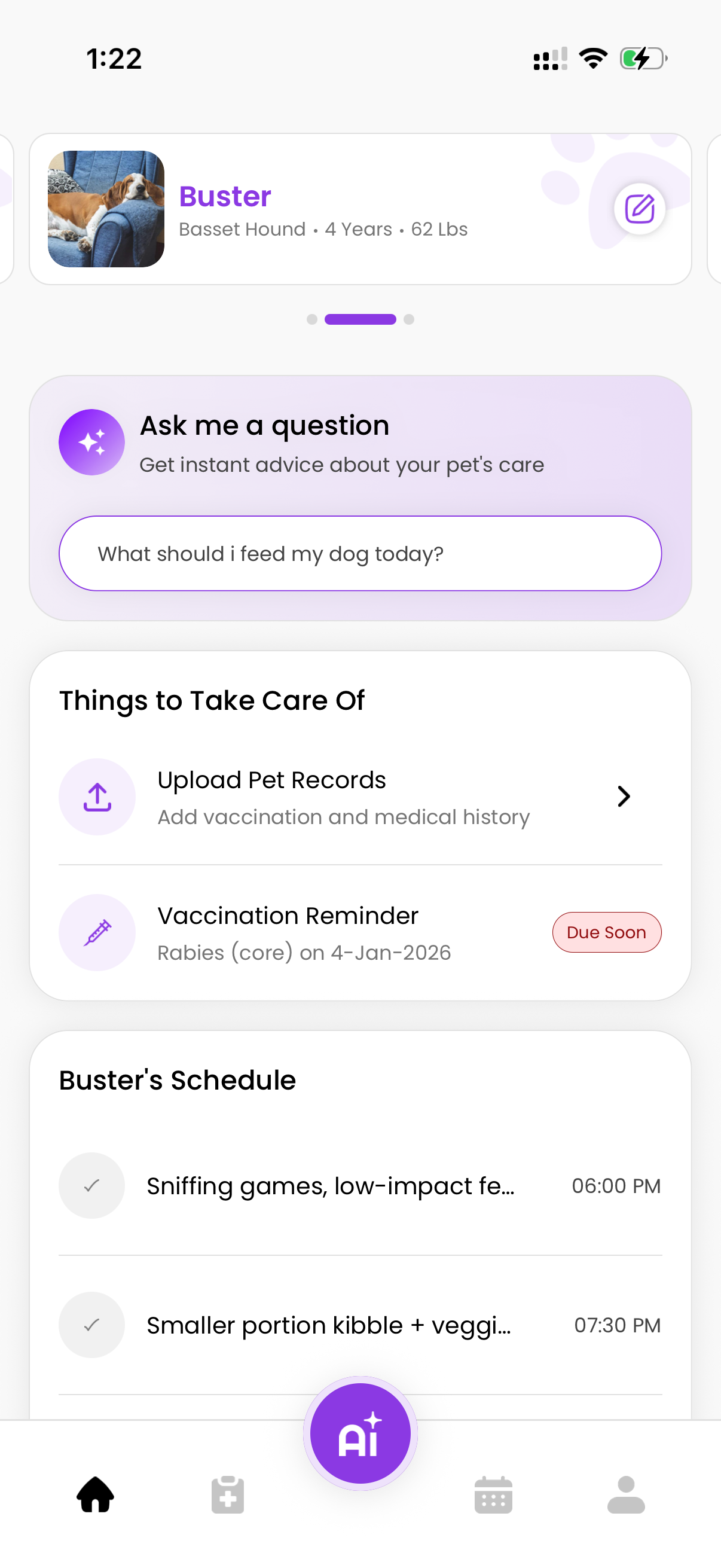Tap the Due Soon badge

[606, 932]
